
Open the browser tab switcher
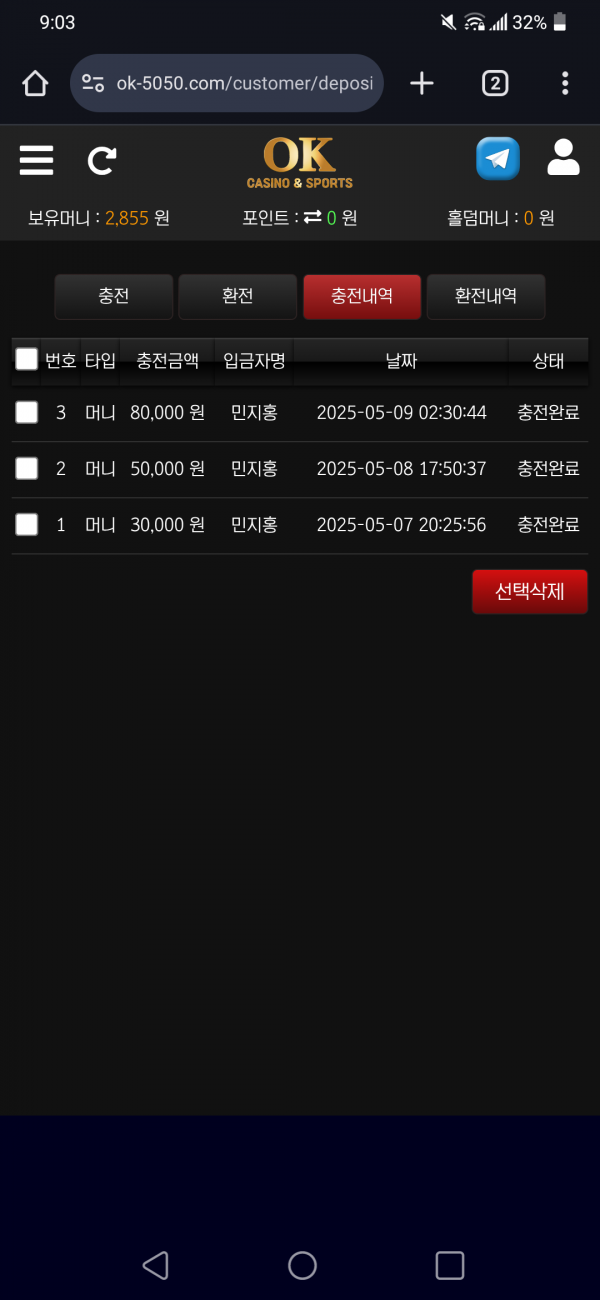[495, 83]
